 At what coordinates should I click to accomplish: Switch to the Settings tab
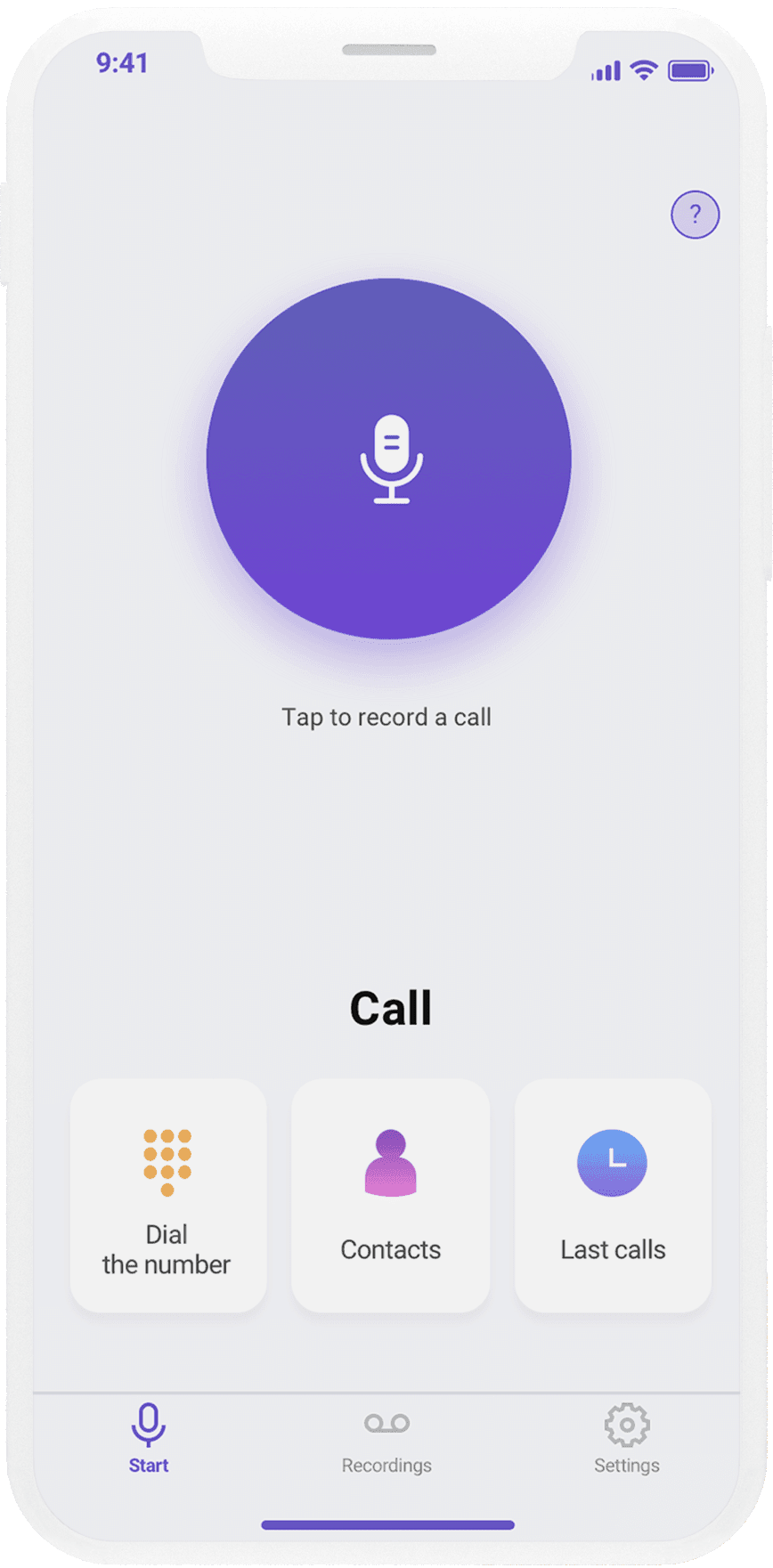coord(627,1439)
